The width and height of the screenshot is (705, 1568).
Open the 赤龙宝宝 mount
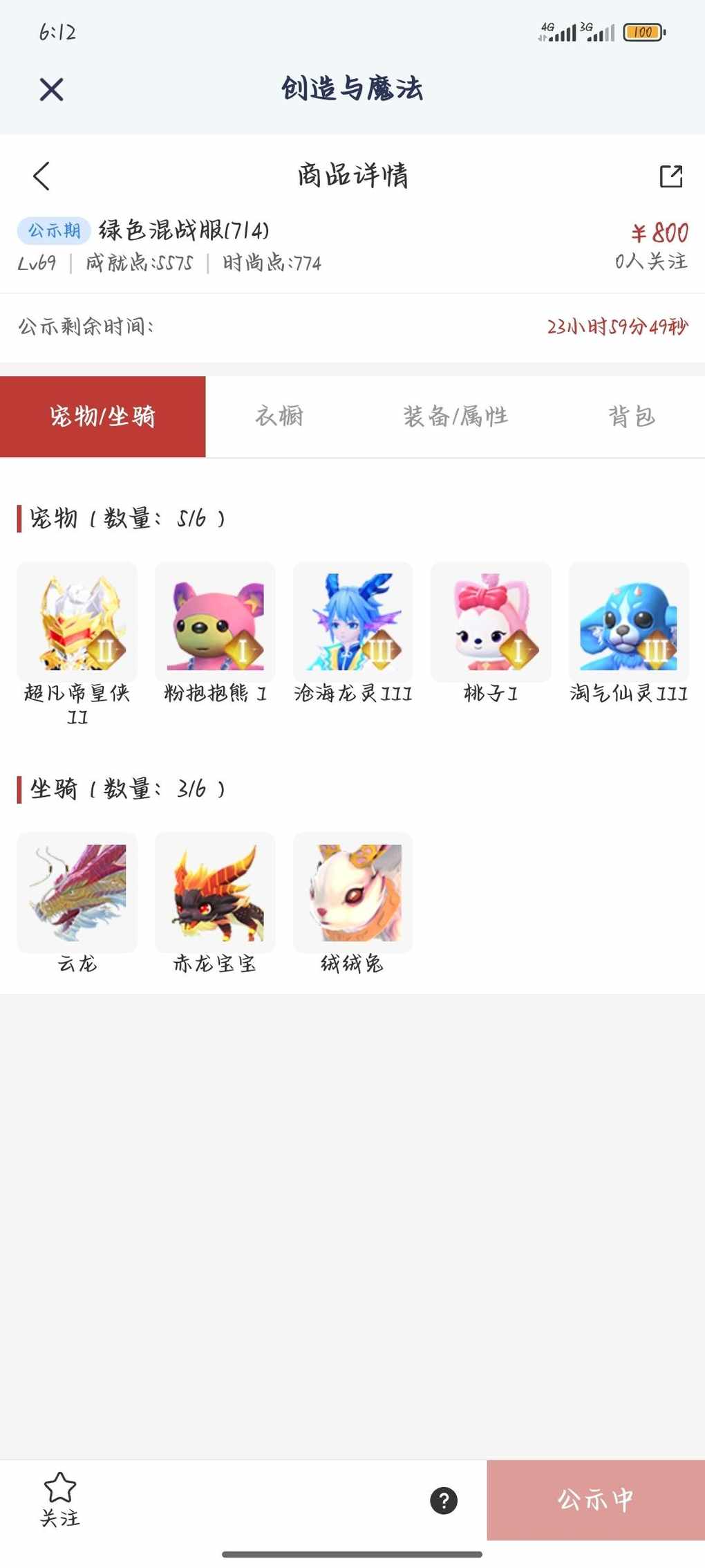pos(215,892)
